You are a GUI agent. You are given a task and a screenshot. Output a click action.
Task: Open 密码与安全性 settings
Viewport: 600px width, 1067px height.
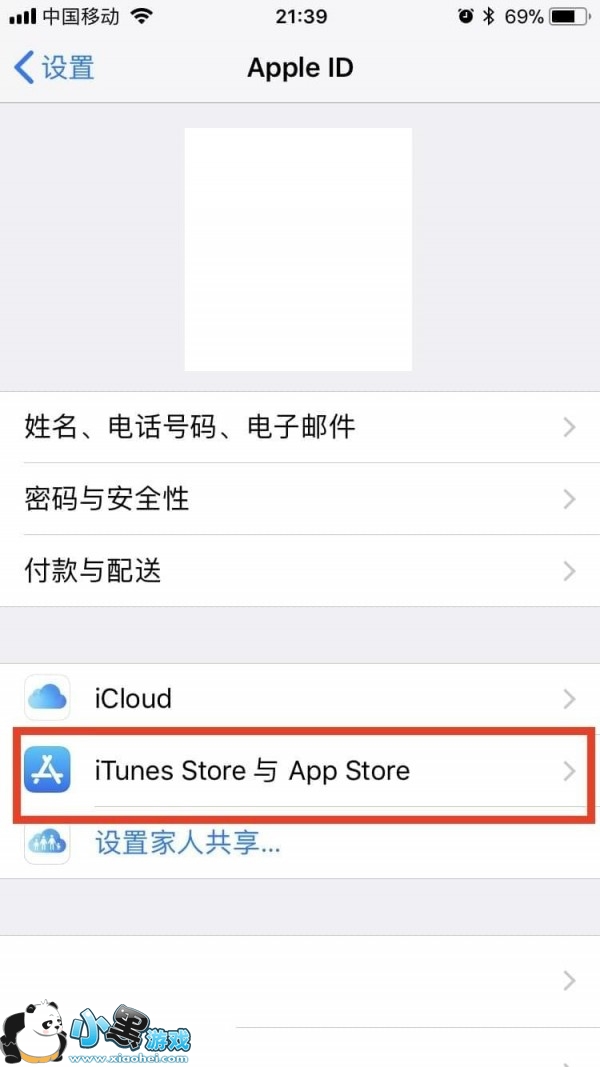click(300, 499)
